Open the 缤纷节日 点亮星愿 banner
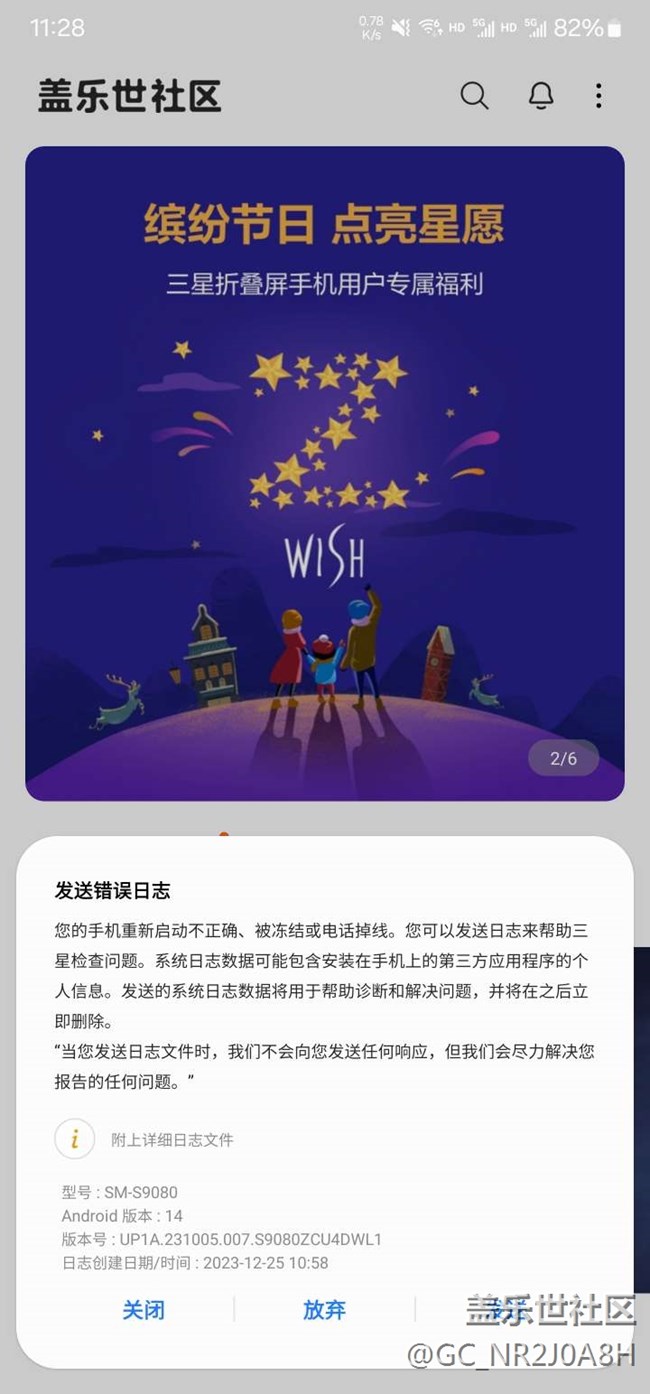Viewport: 650px width, 1394px height. tap(324, 472)
